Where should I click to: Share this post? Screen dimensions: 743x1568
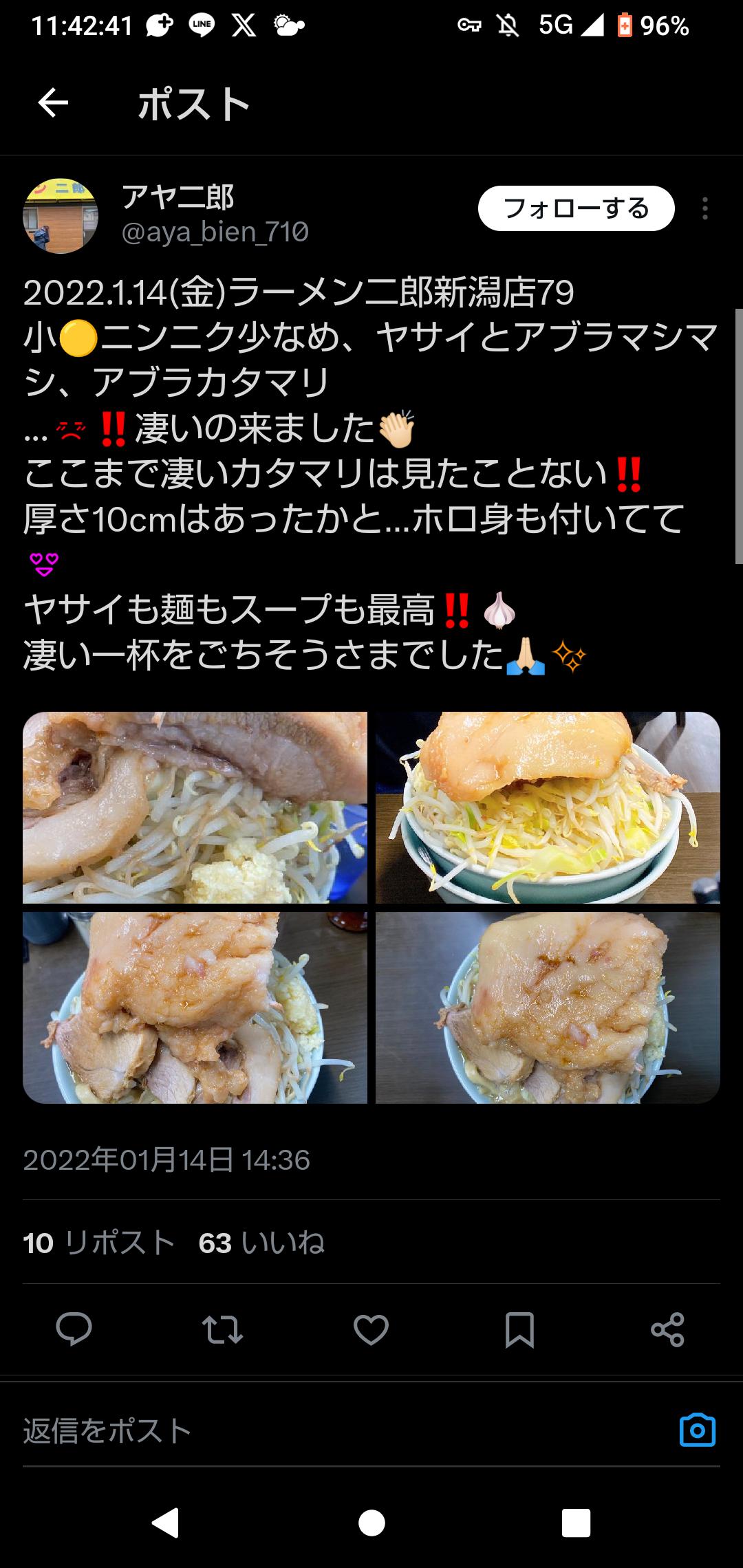tap(668, 1329)
